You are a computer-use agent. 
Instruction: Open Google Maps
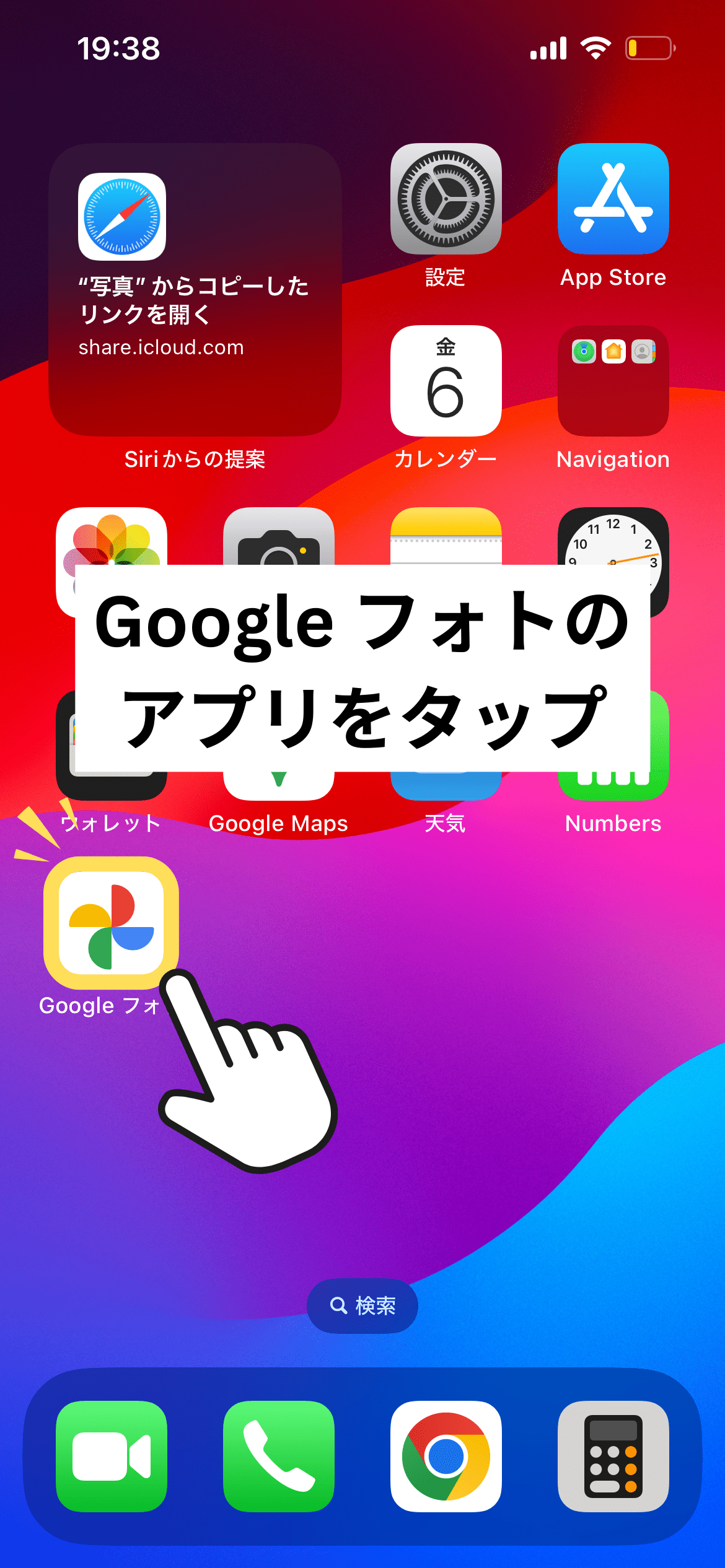tap(279, 786)
